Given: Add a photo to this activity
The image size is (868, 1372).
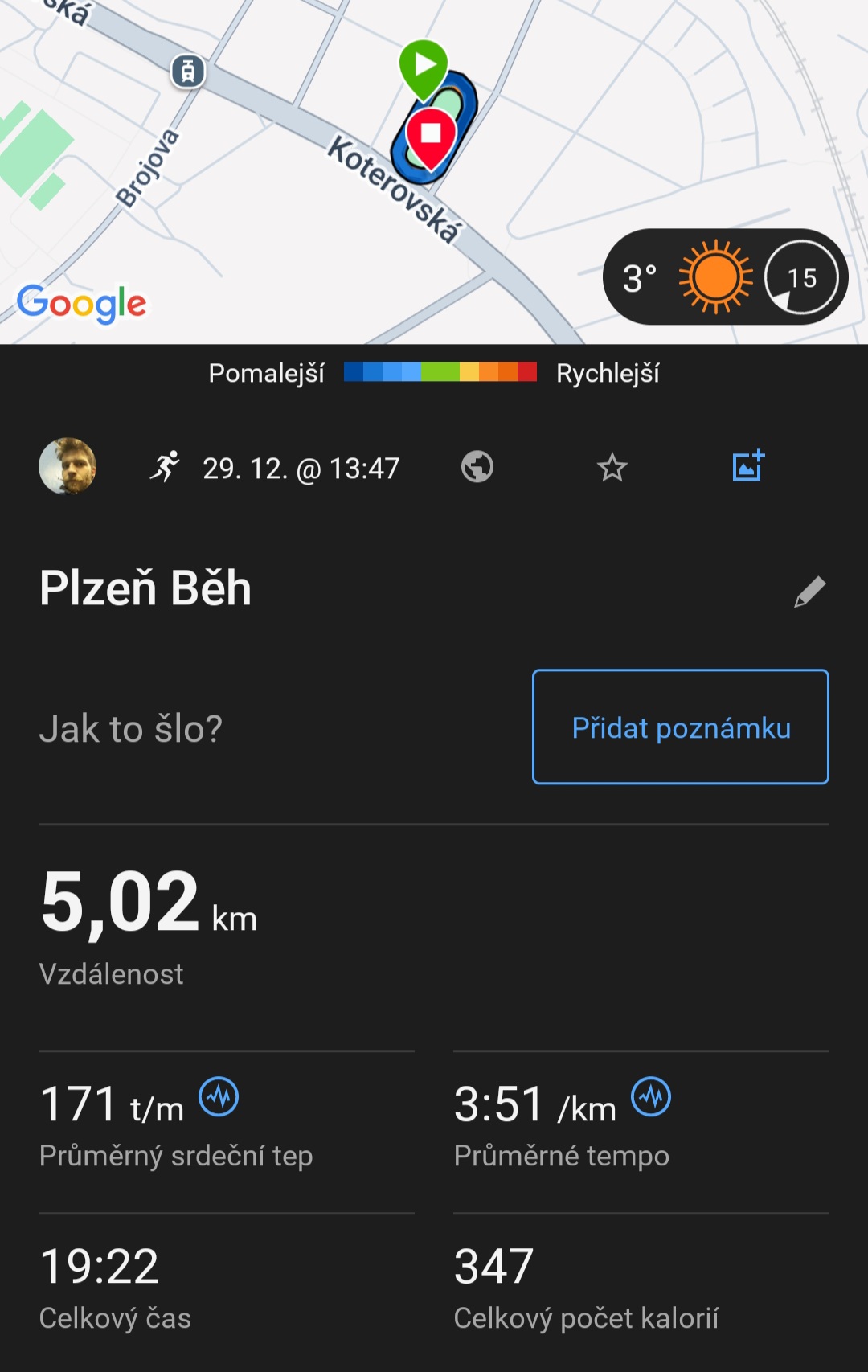Looking at the screenshot, I should (747, 466).
